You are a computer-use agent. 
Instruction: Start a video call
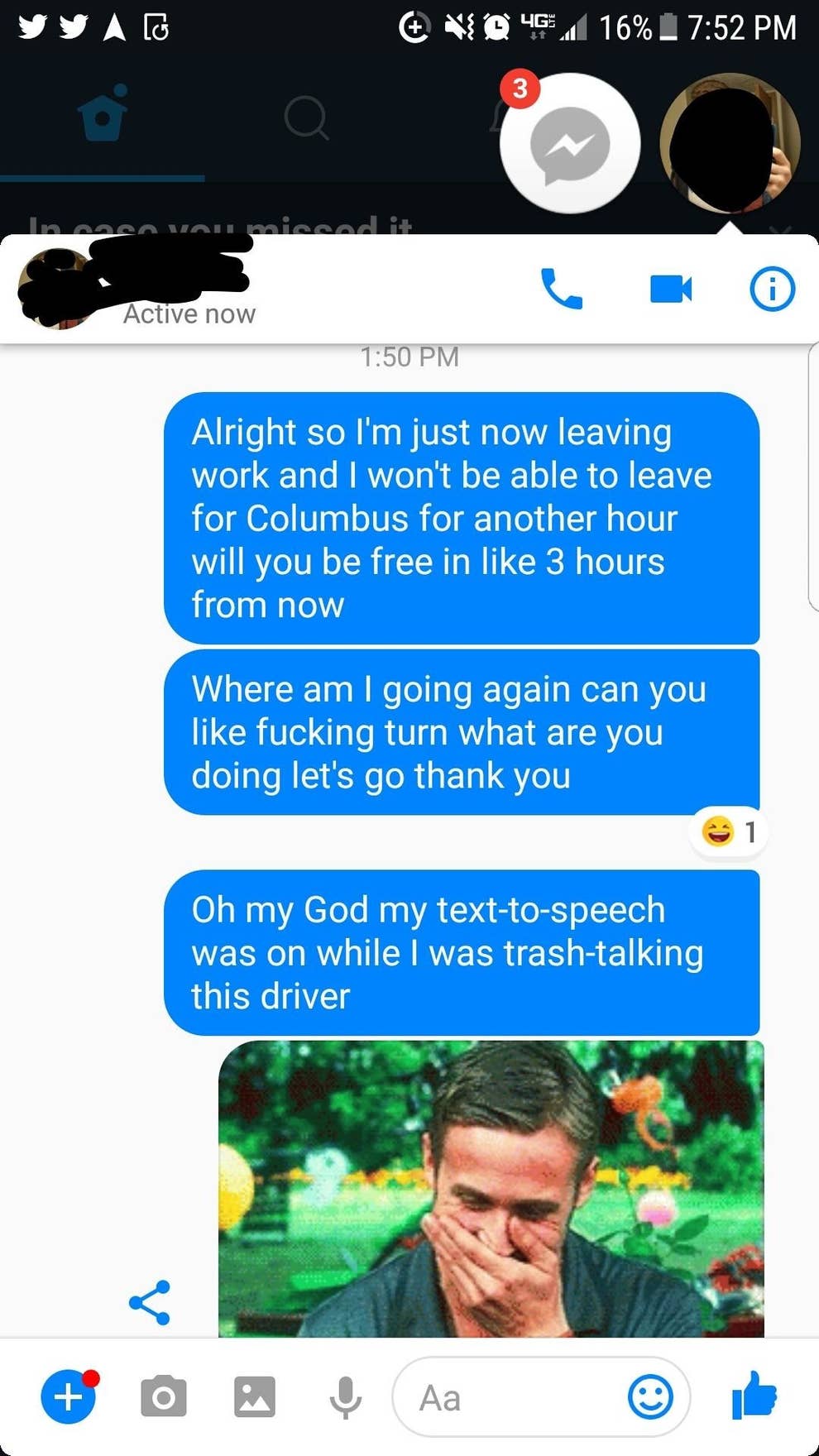pyautogui.click(x=670, y=290)
